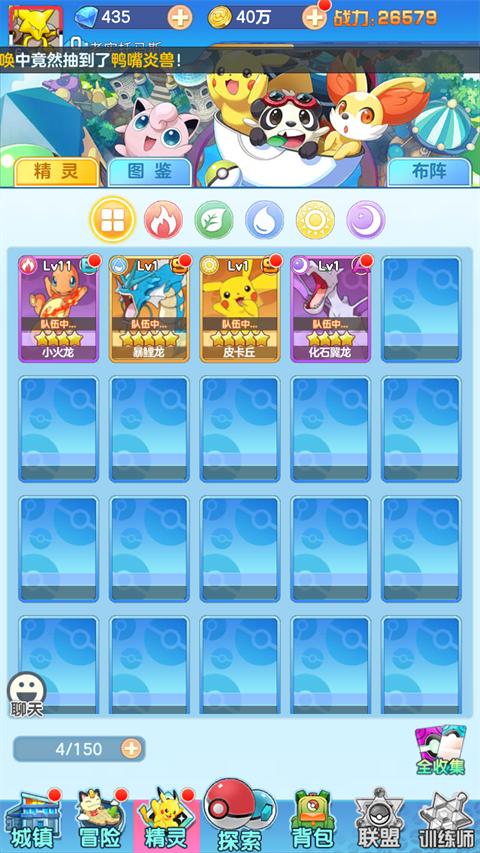Filter sprites by grass type
The width and height of the screenshot is (480, 853).
(x=214, y=220)
